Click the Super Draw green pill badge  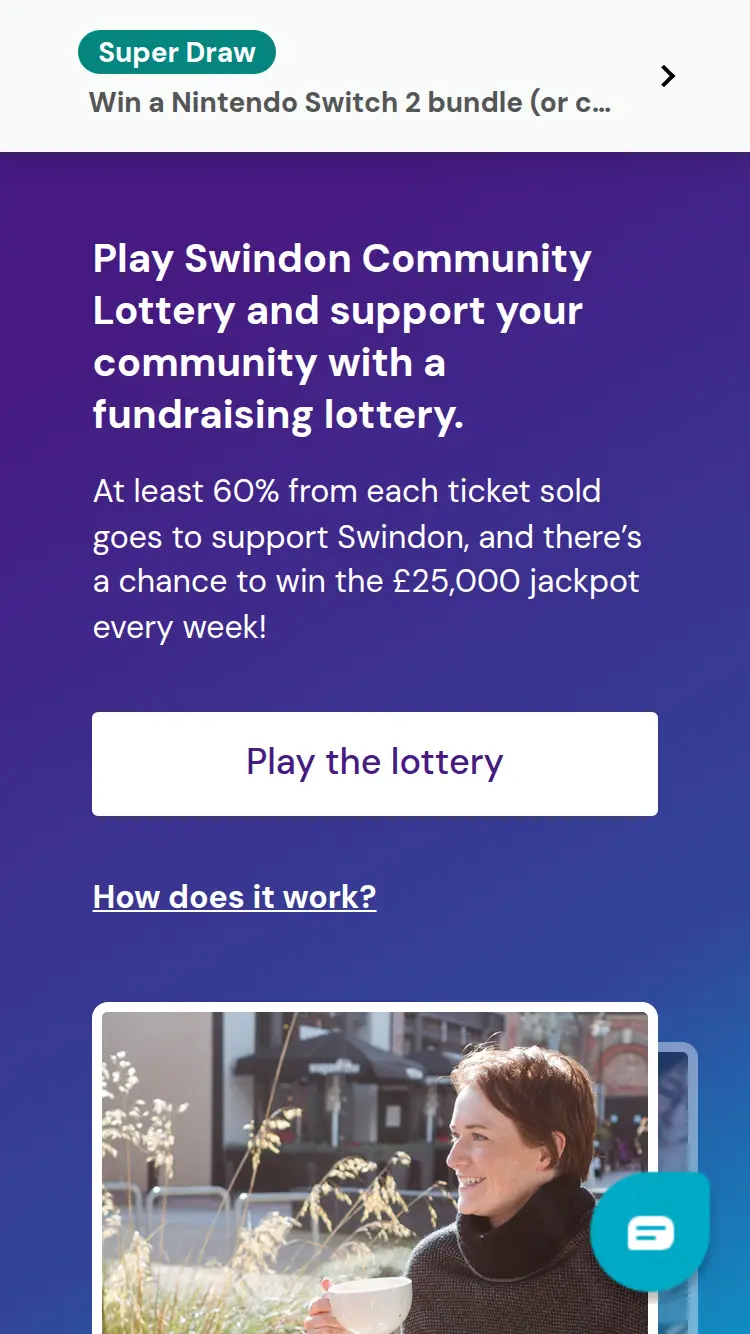[x=176, y=51]
